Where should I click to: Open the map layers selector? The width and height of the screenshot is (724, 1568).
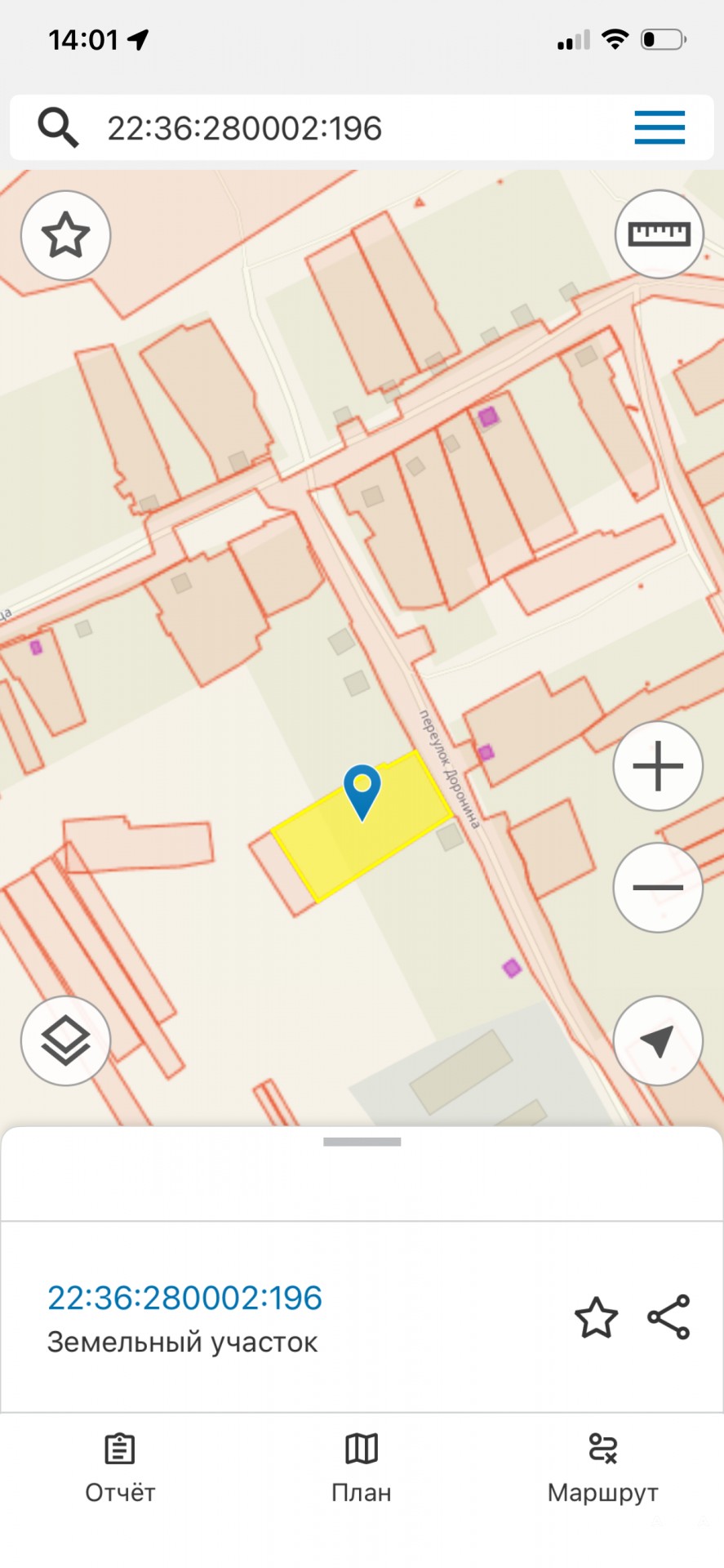65,1040
